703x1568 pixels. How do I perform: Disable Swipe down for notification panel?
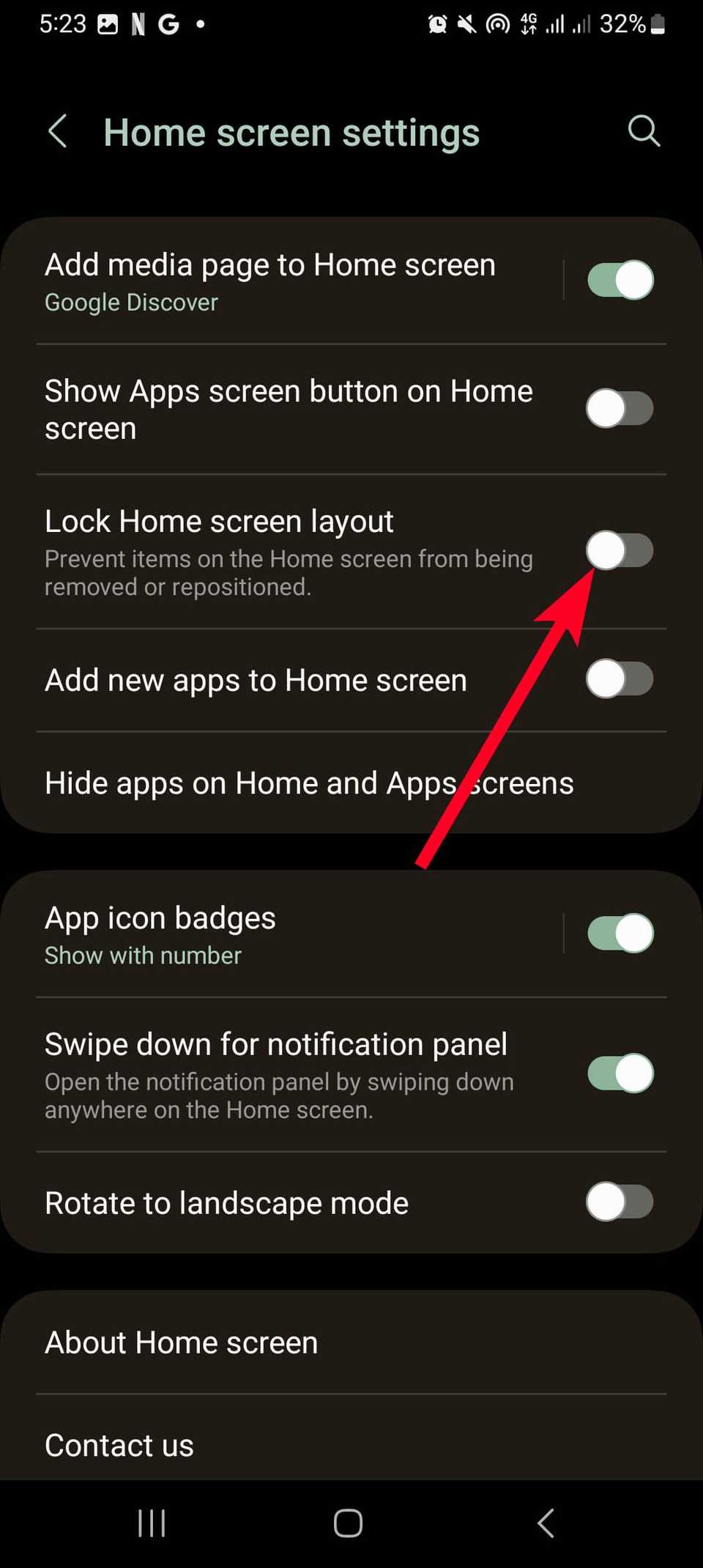pyautogui.click(x=620, y=1073)
